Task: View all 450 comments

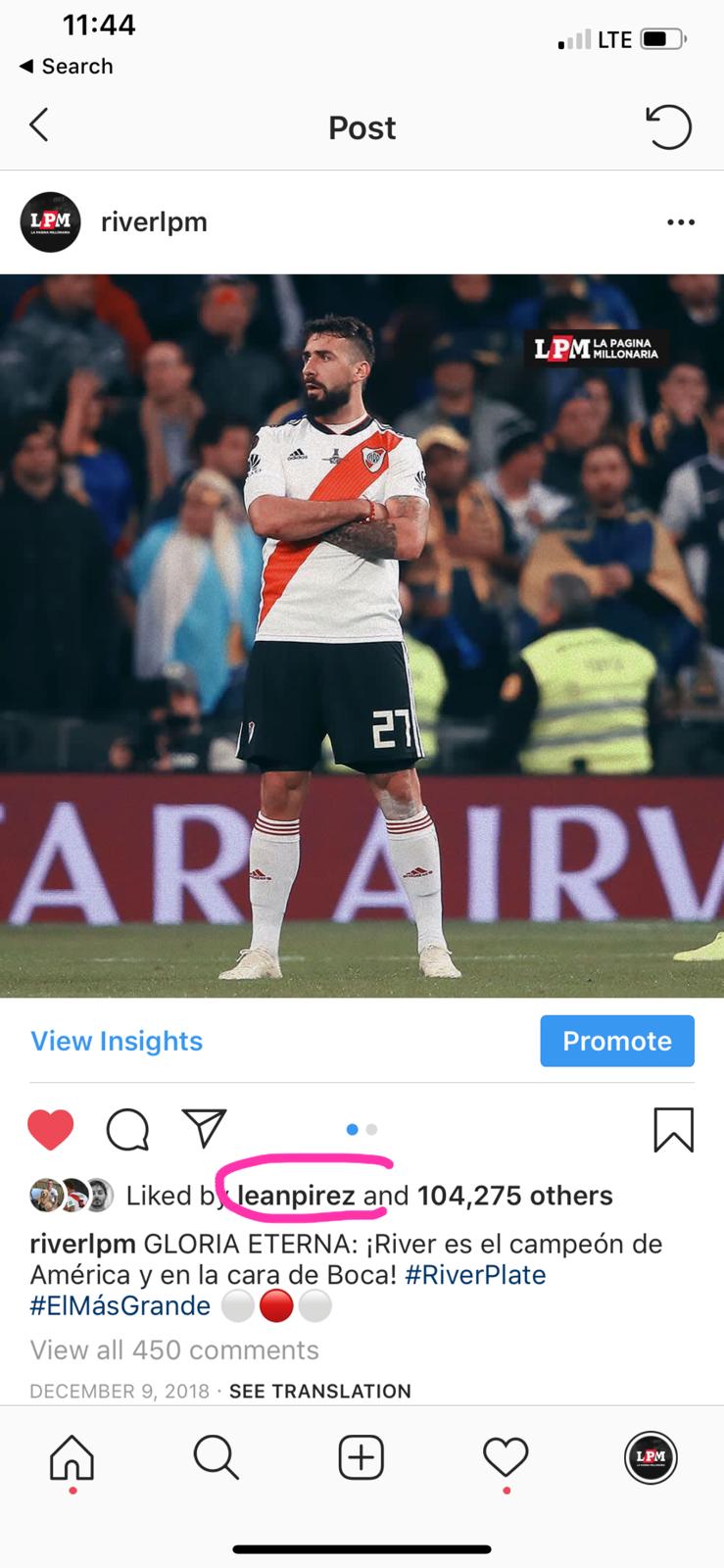Action: 174,1350
